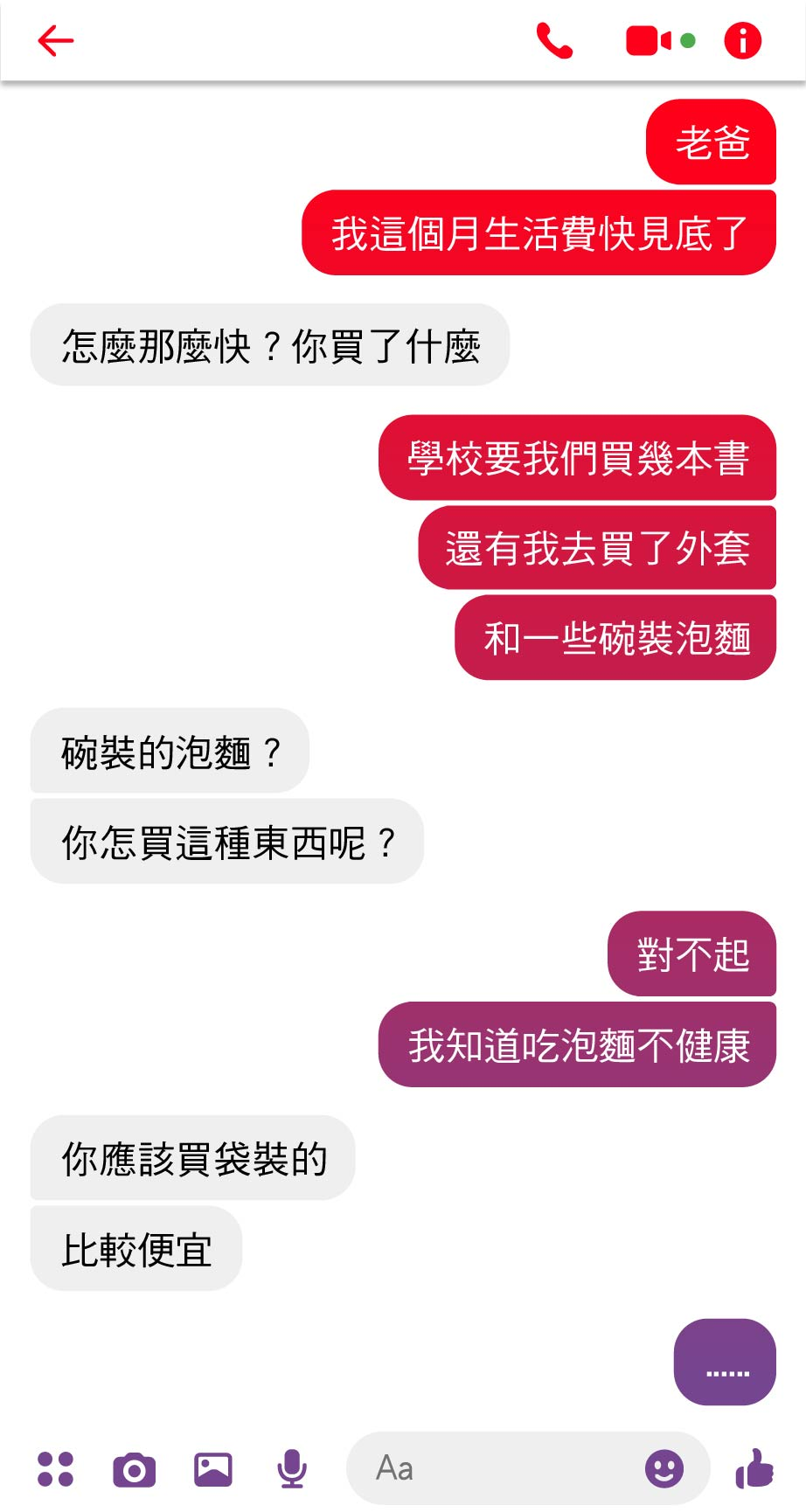Viewport: 806px width, 1512px height.
Task: Open the four-dot more options menu
Action: (56, 1468)
